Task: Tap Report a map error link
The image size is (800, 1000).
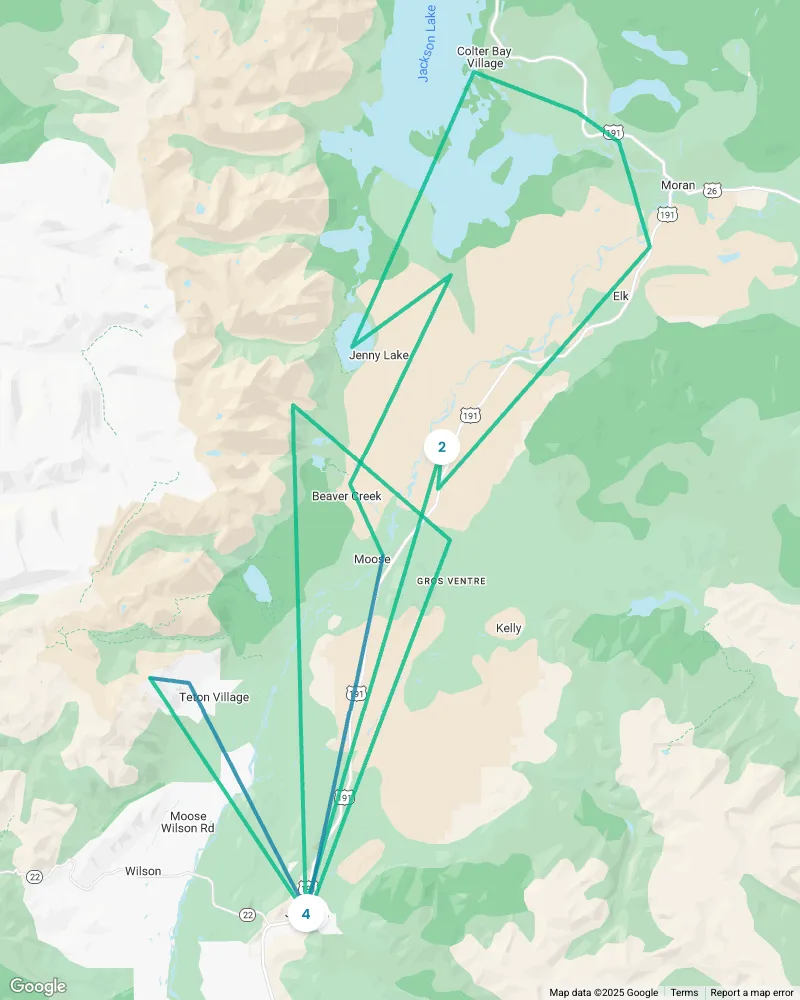Action: click(x=753, y=992)
